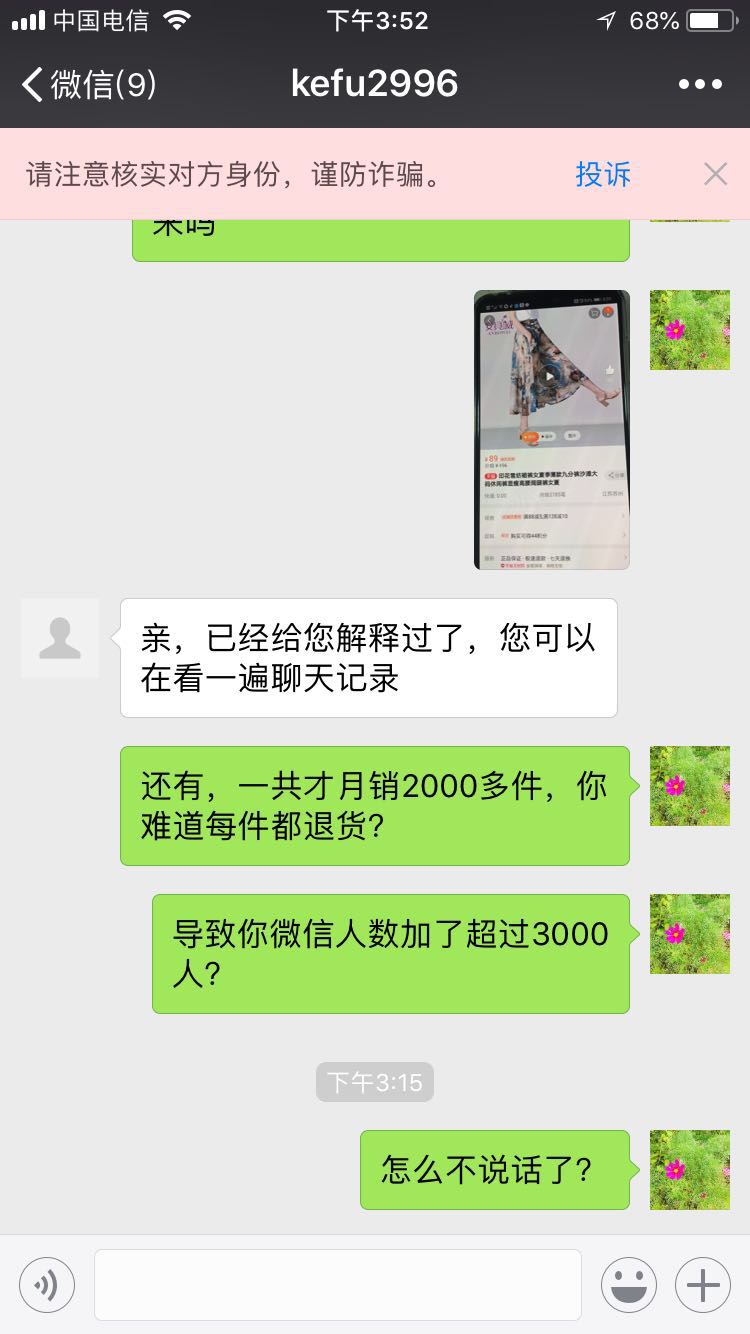The image size is (750, 1334).
Task: Open the sent skirt product screenshot
Action: [x=551, y=430]
